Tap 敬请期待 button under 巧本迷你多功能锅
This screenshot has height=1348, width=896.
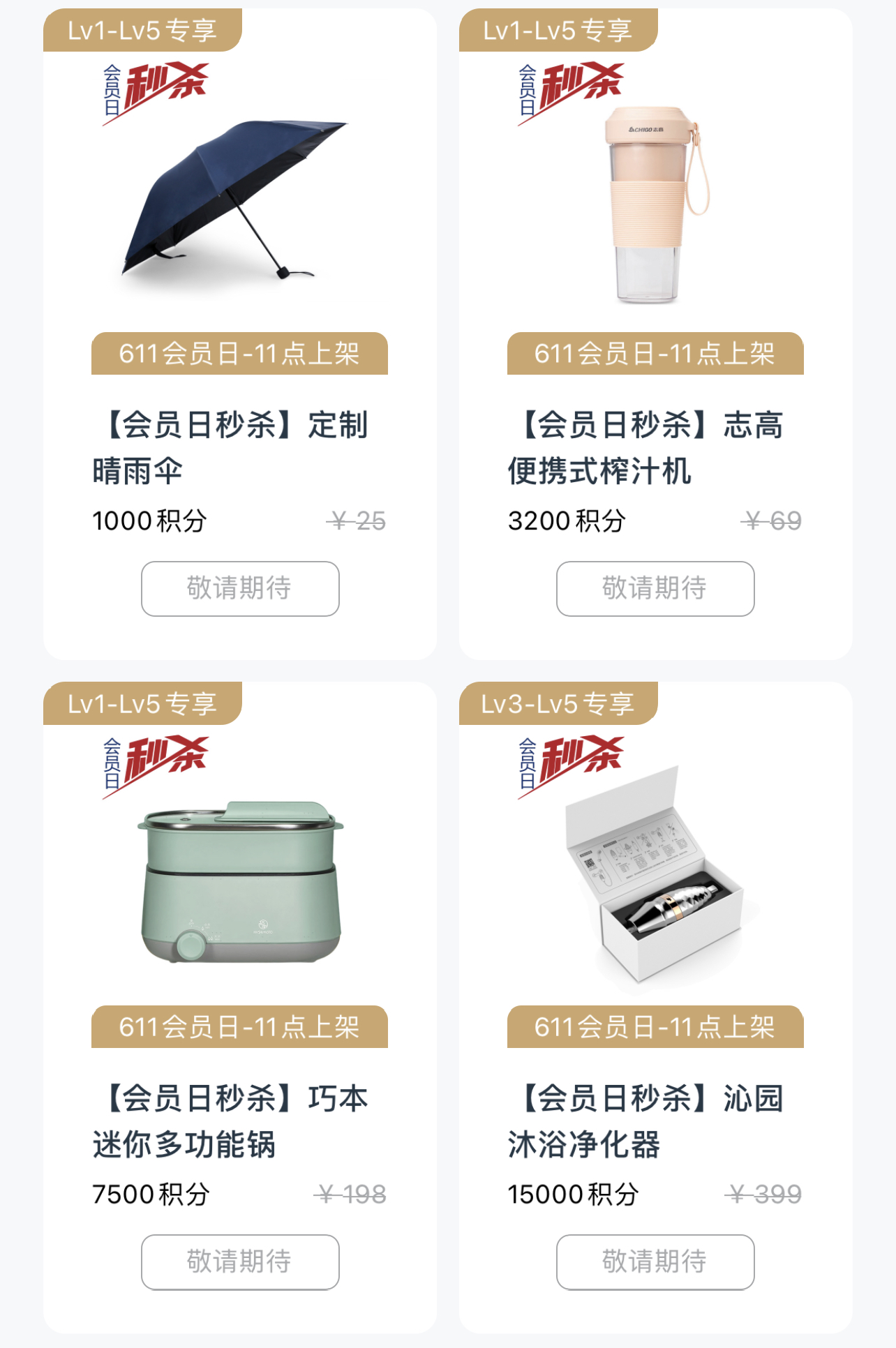pos(240,1261)
